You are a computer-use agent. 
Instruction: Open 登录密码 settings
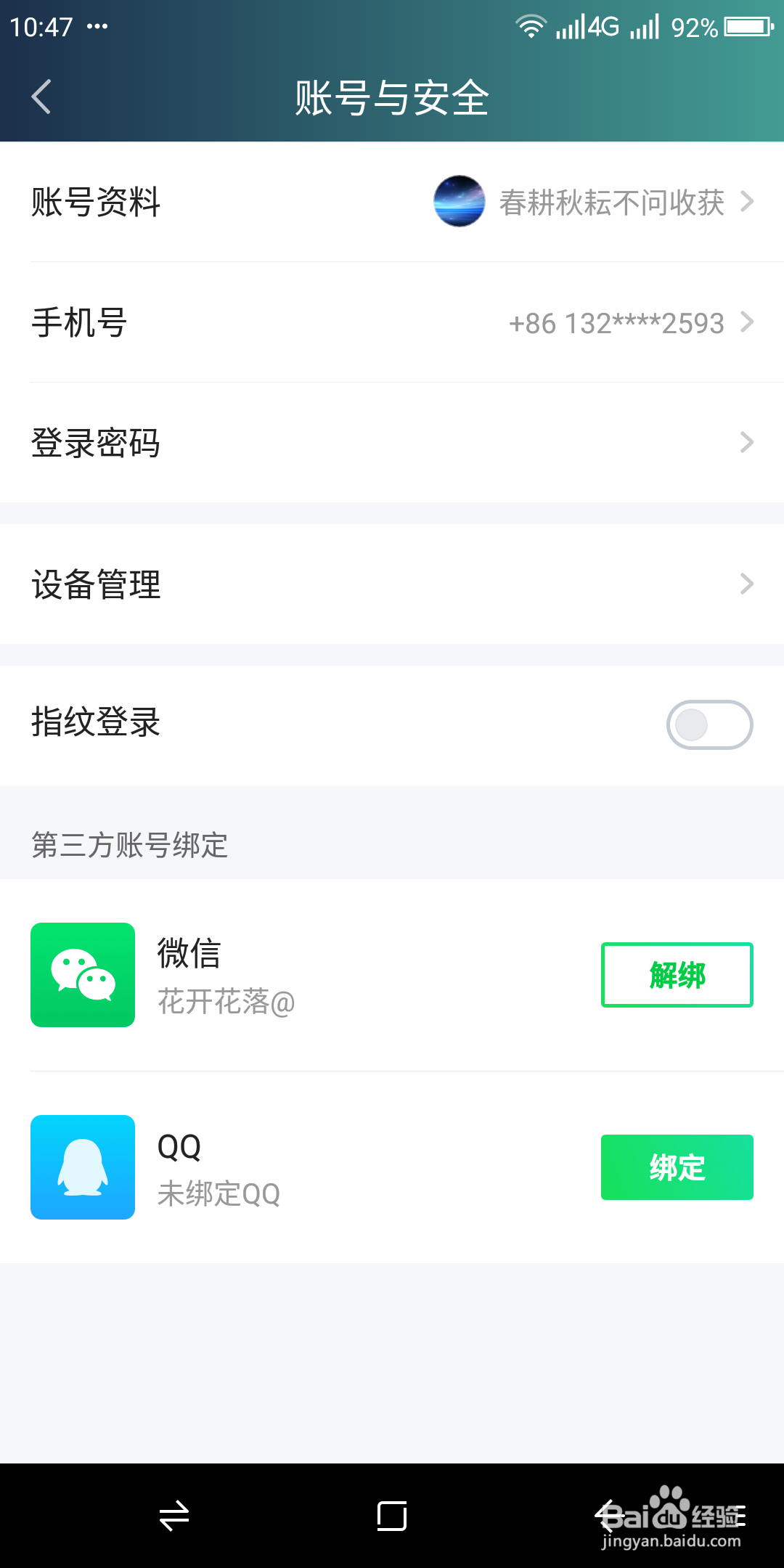392,442
